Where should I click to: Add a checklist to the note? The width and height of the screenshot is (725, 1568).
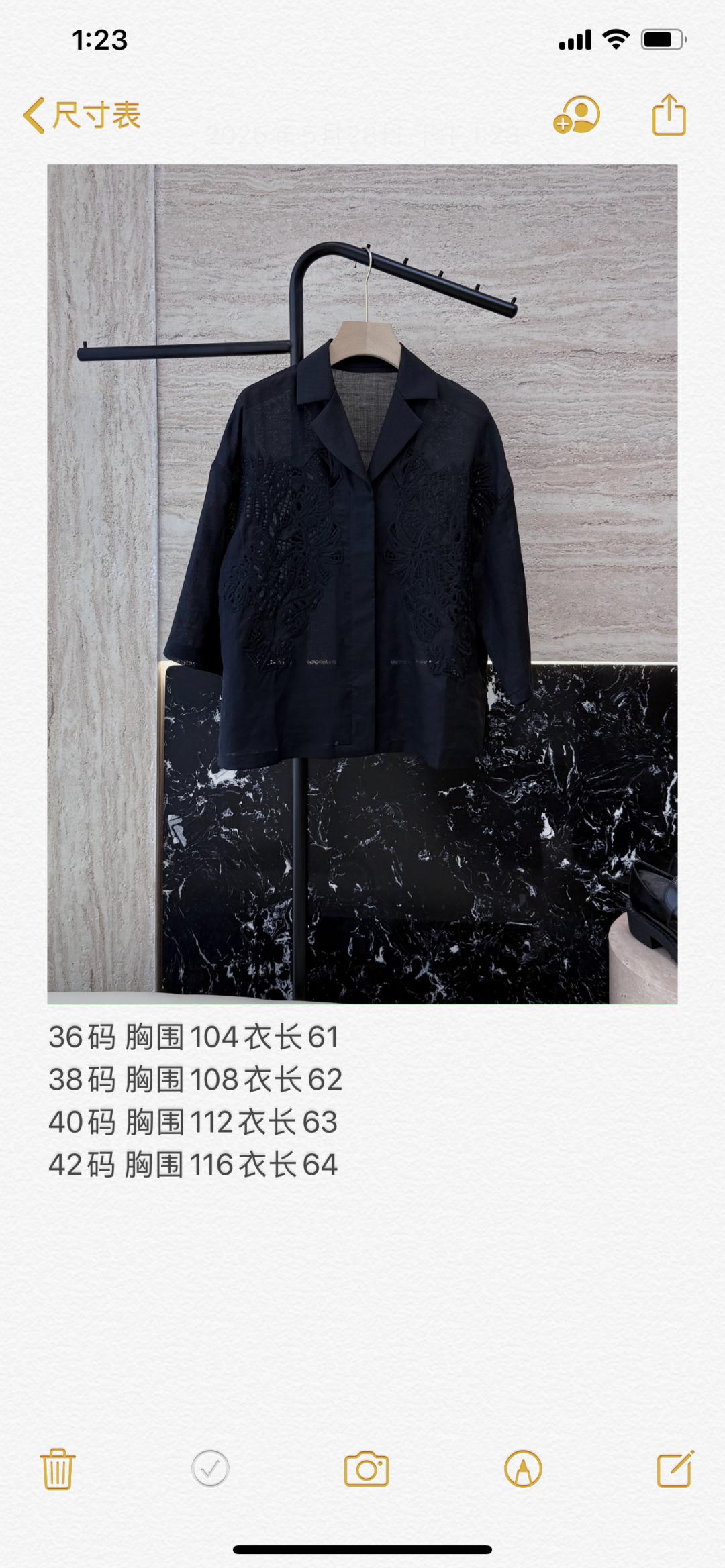[x=210, y=1469]
